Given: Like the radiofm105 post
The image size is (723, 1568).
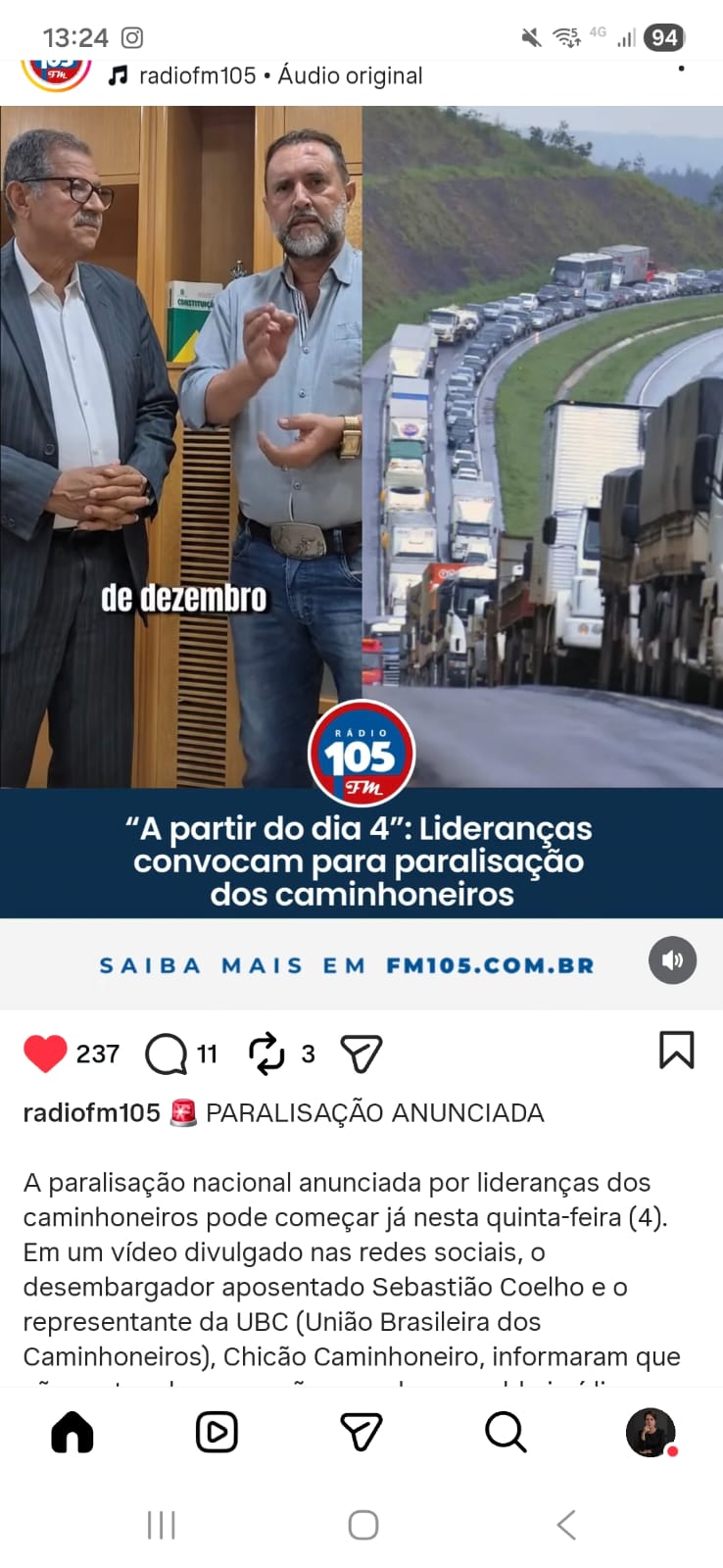Looking at the screenshot, I should click(x=45, y=1053).
